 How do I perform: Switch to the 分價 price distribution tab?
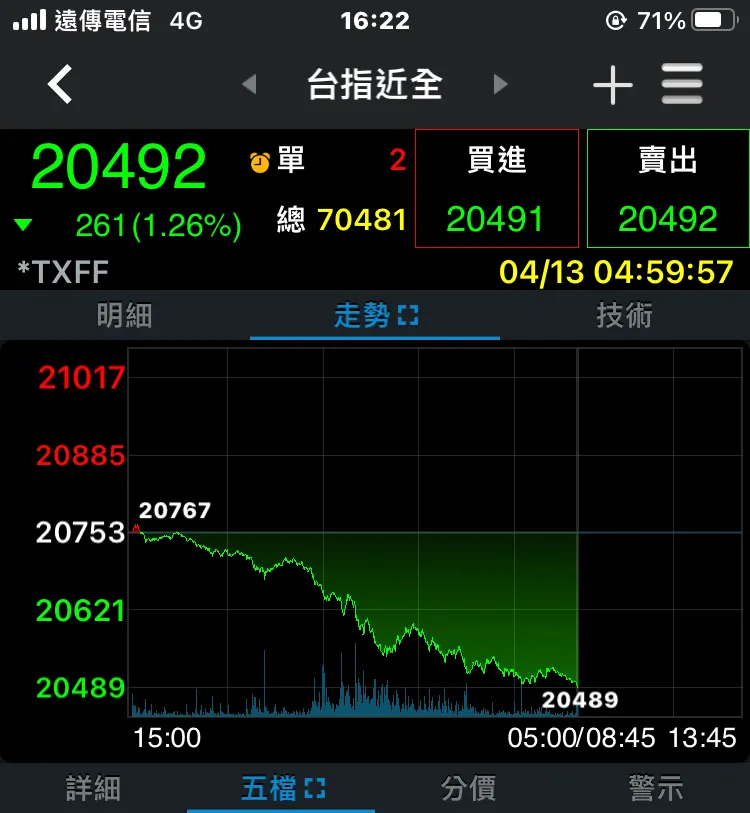click(468, 789)
